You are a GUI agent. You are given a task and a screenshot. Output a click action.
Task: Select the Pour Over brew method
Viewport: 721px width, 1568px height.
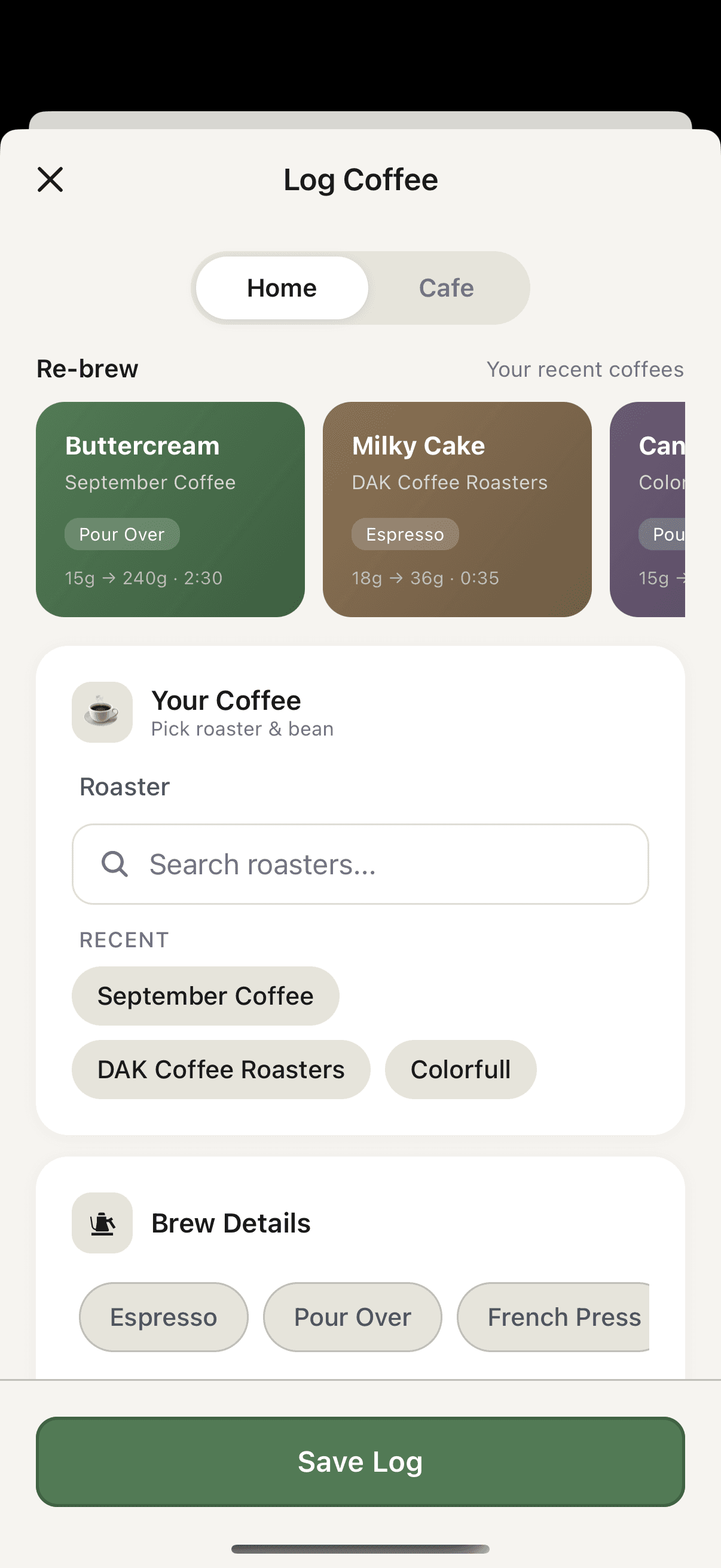352,1317
